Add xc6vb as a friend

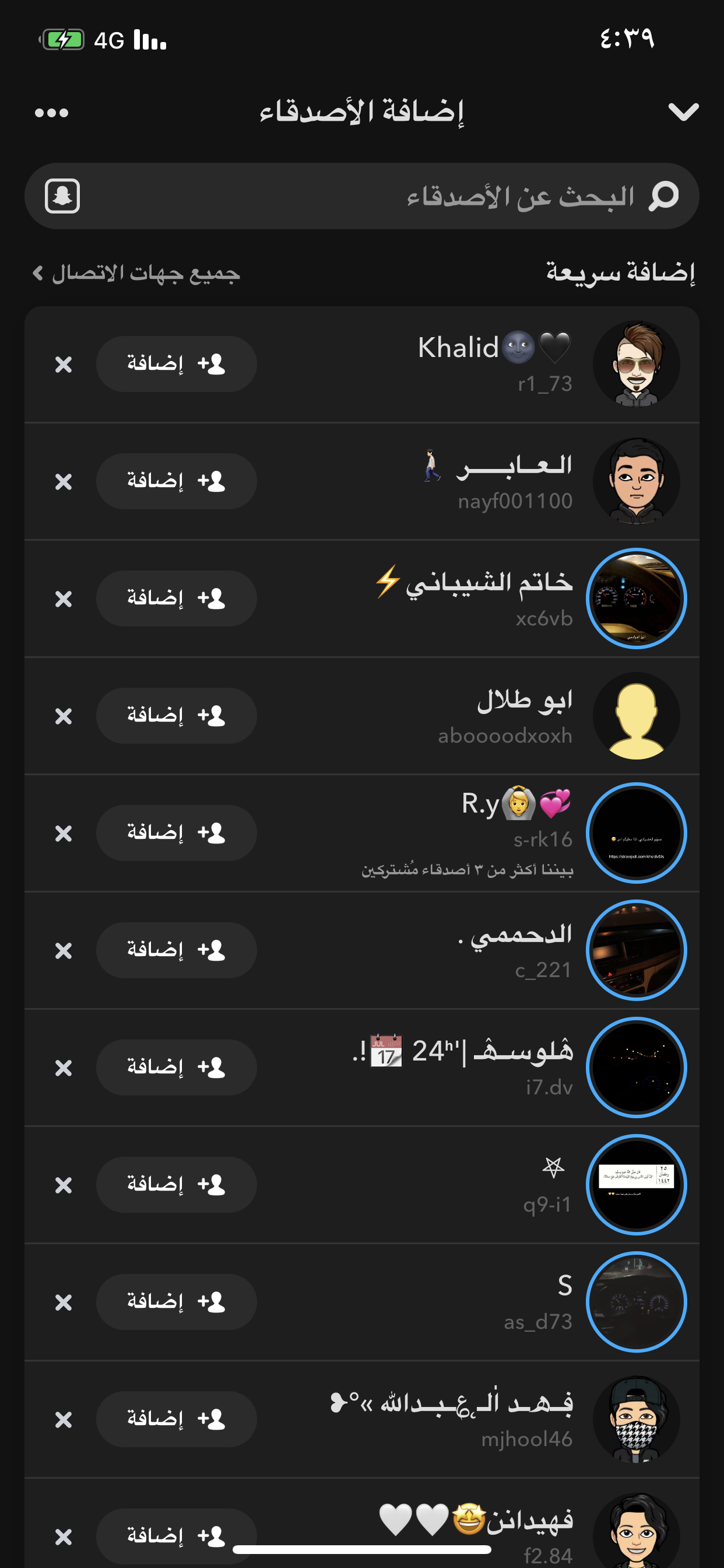pos(177,599)
